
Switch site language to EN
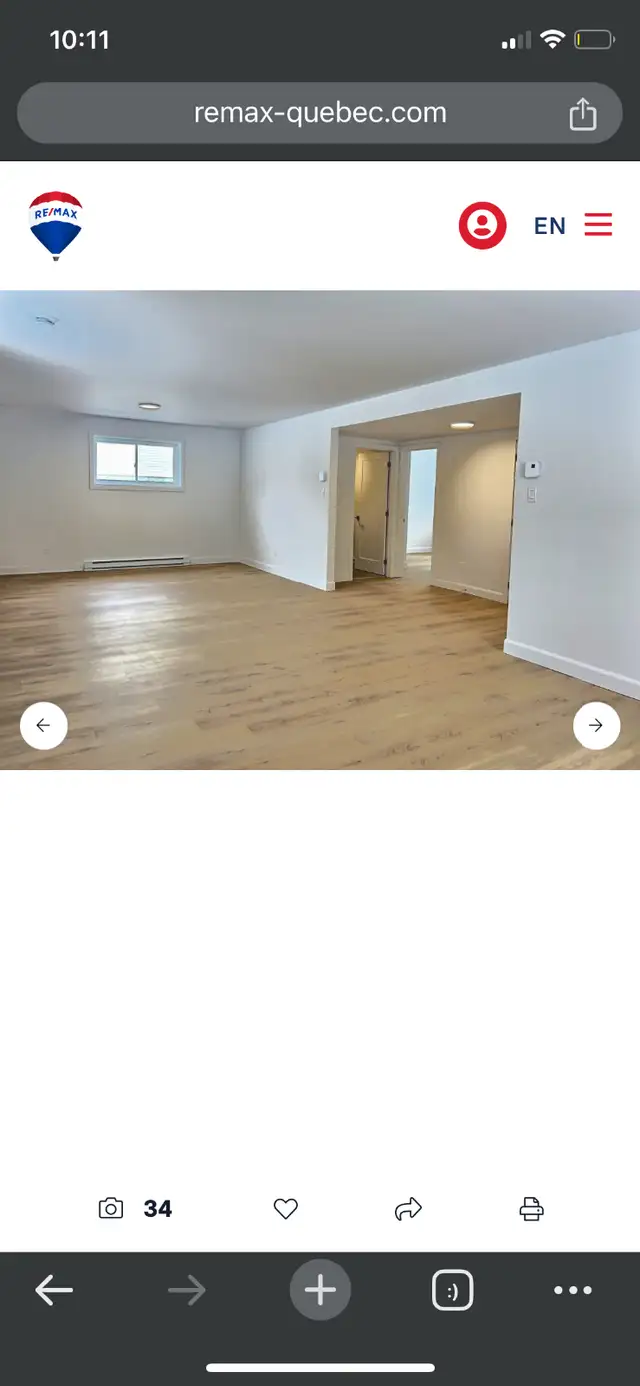(550, 226)
